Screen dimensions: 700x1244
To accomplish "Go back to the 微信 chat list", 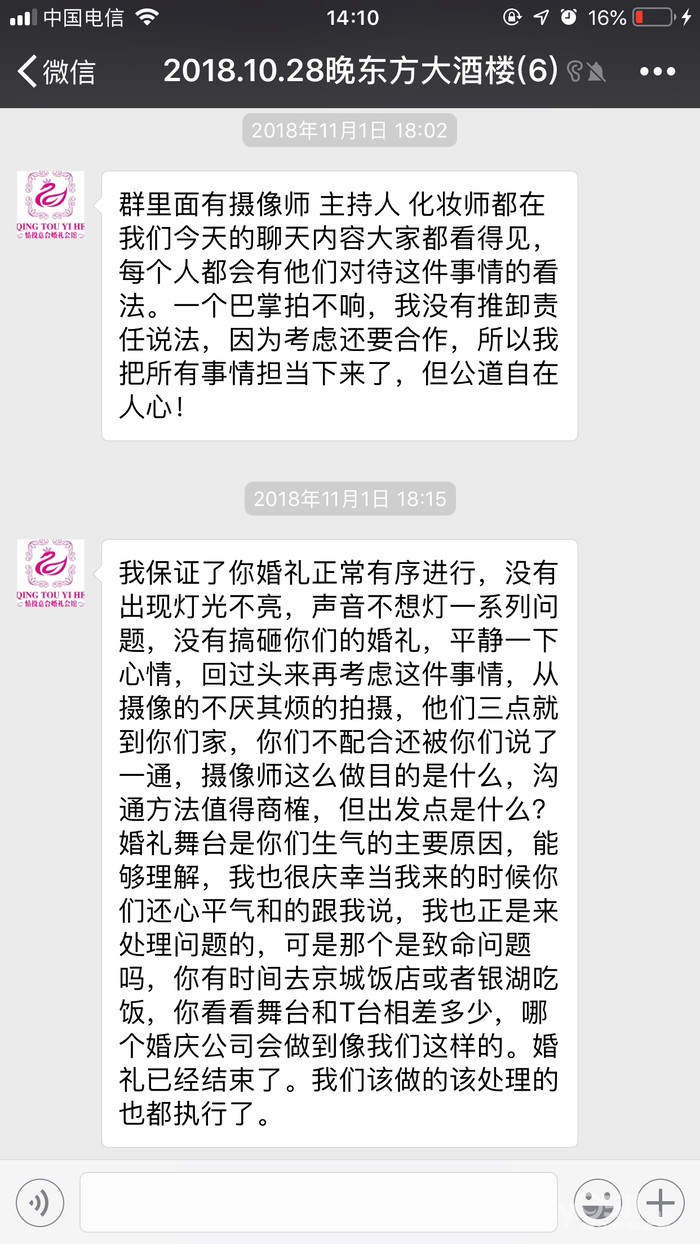I will point(57,71).
